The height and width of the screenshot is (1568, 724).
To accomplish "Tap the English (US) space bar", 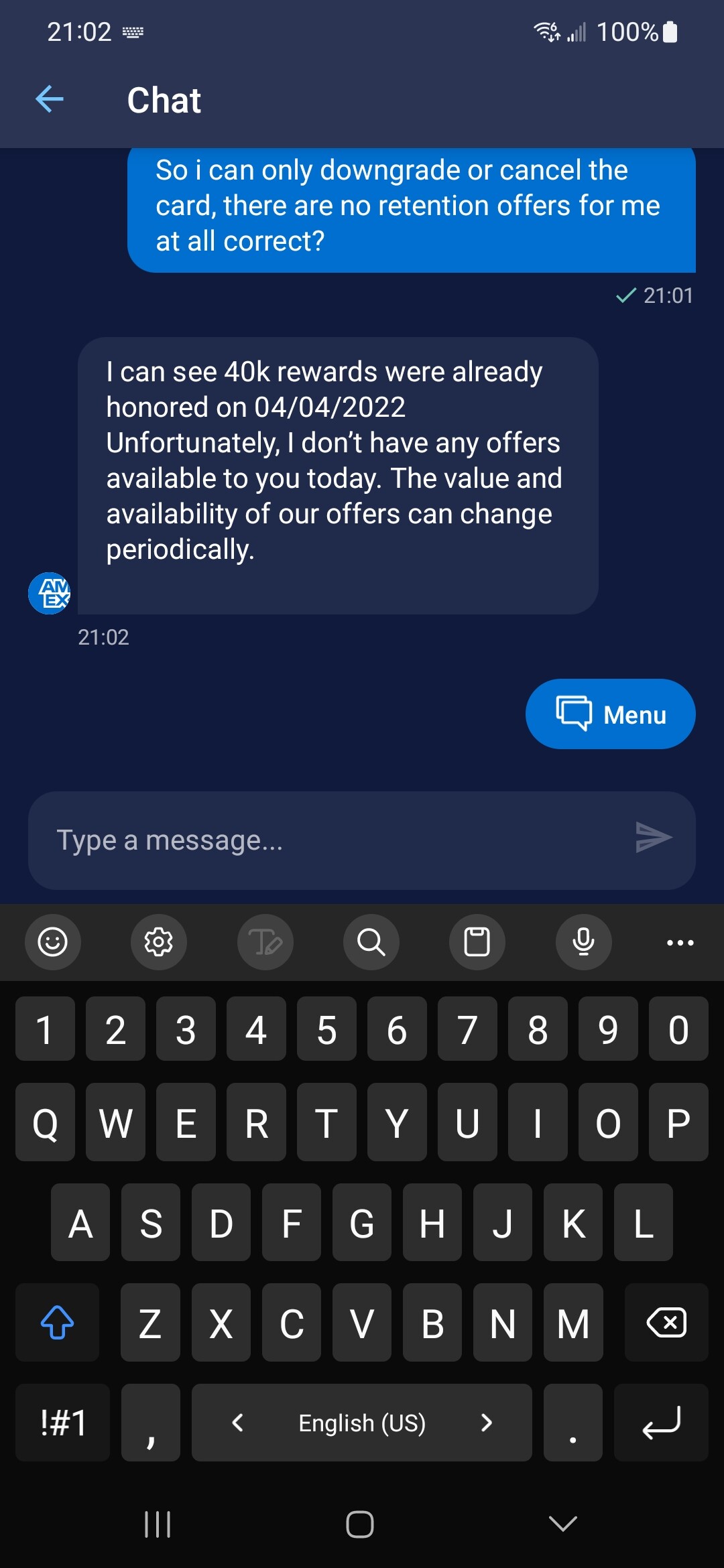I will tap(362, 1423).
